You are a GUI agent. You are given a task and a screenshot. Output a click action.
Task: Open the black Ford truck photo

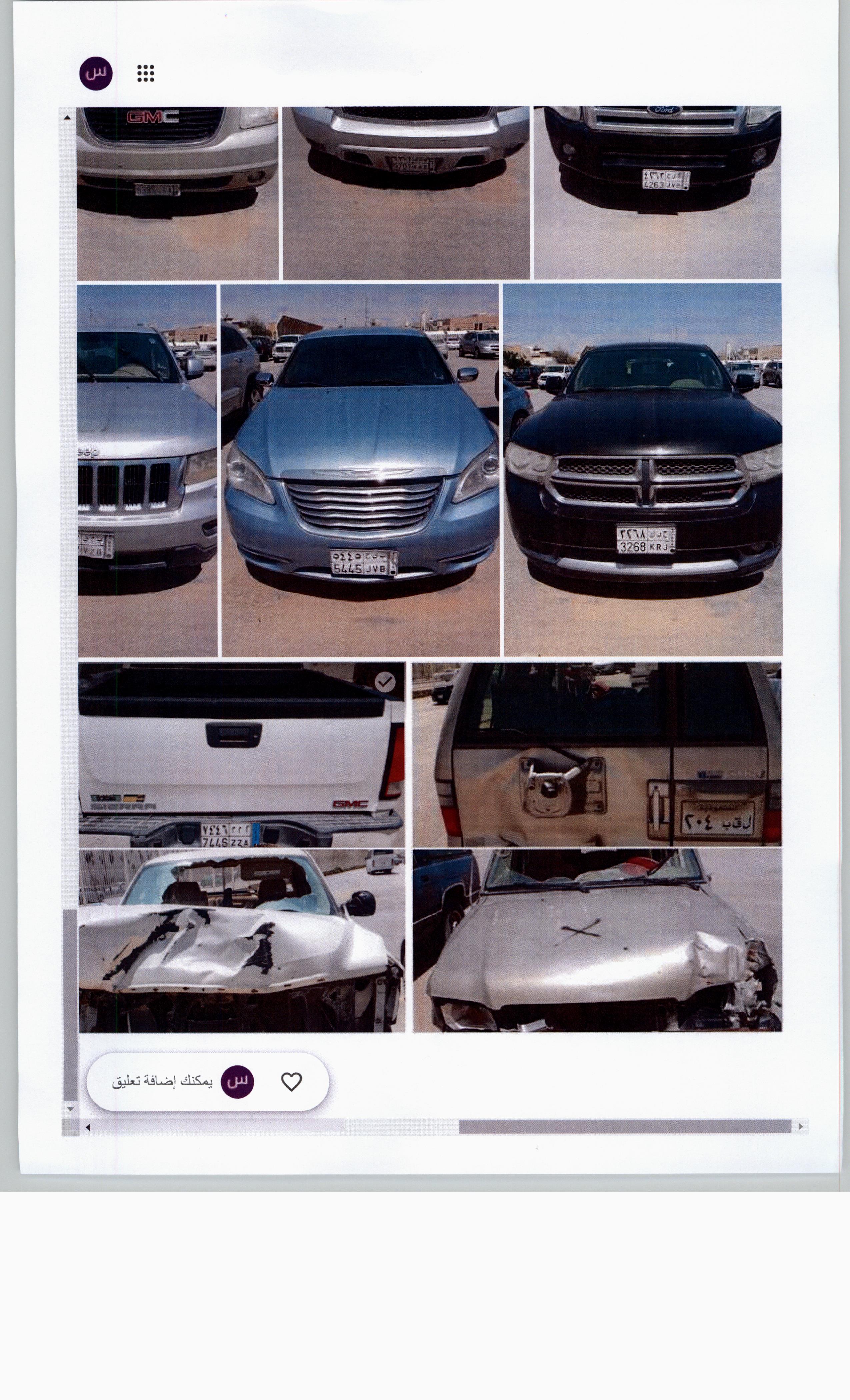(657, 193)
